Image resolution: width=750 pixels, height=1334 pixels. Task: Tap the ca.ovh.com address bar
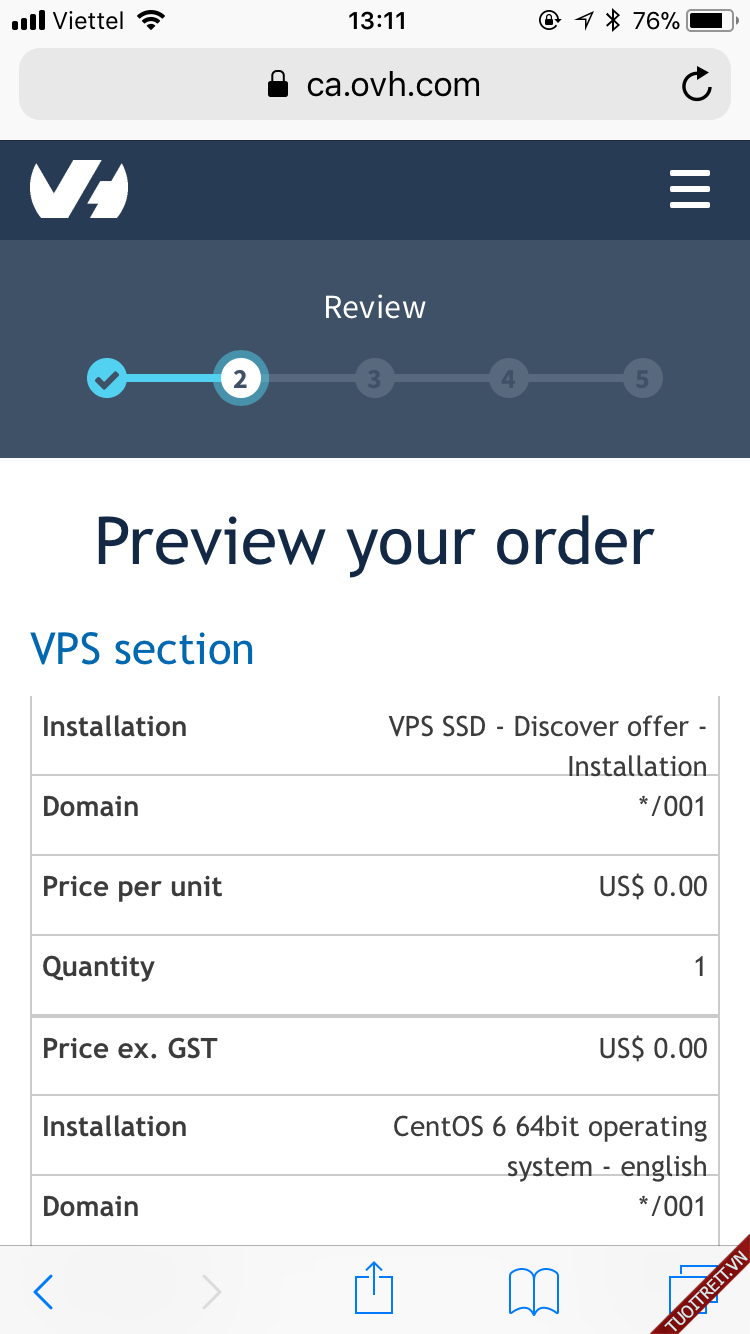click(x=373, y=85)
